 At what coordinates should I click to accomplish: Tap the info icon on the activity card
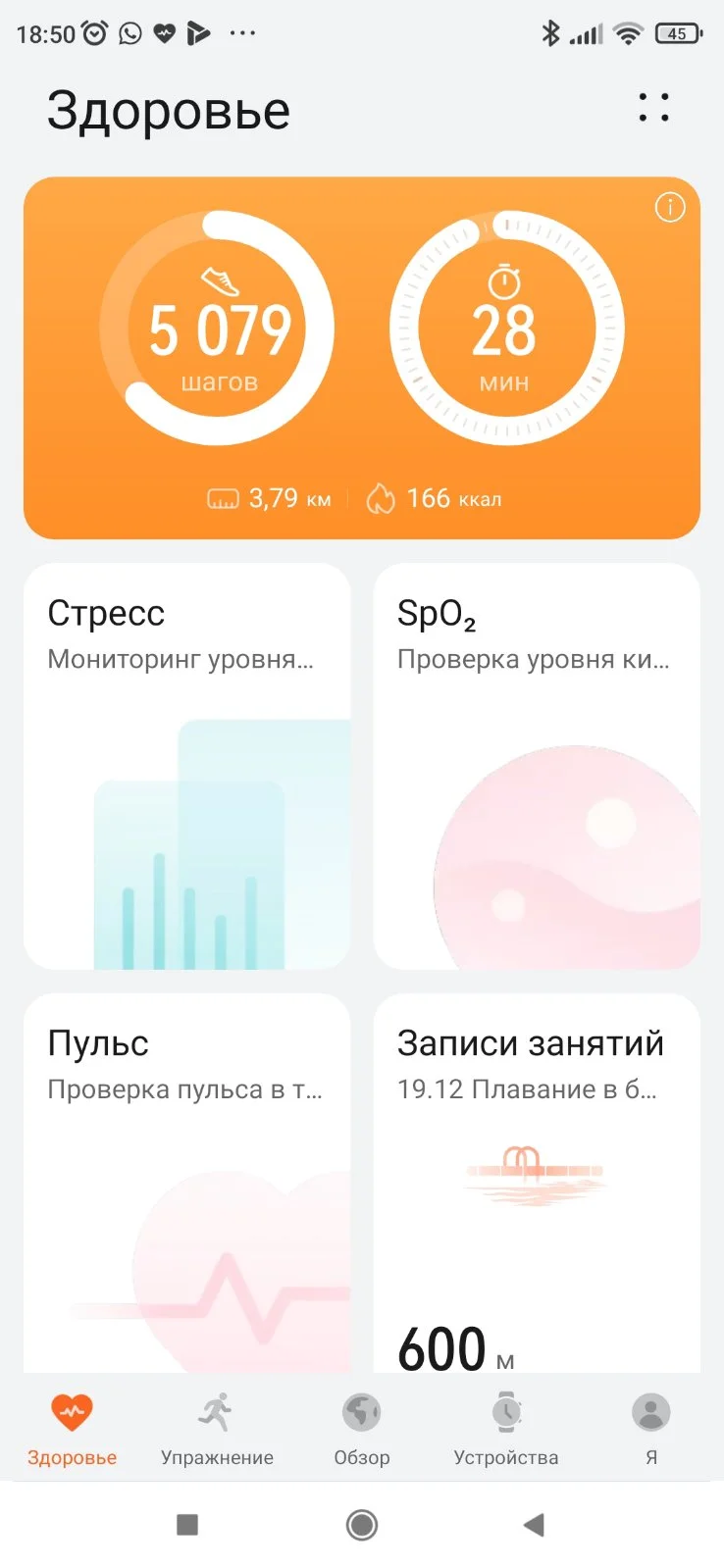[670, 208]
